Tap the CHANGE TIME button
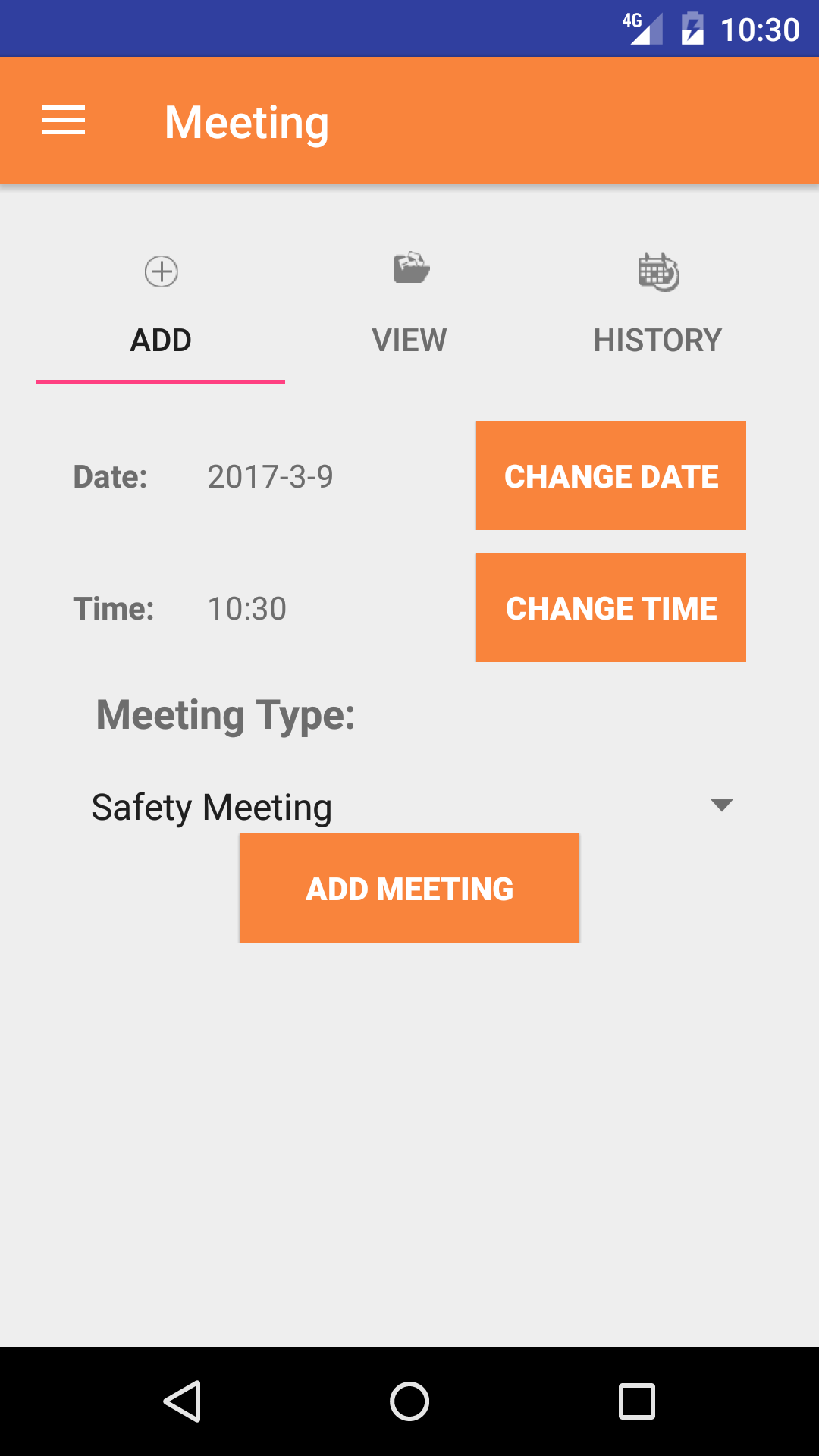 [610, 607]
